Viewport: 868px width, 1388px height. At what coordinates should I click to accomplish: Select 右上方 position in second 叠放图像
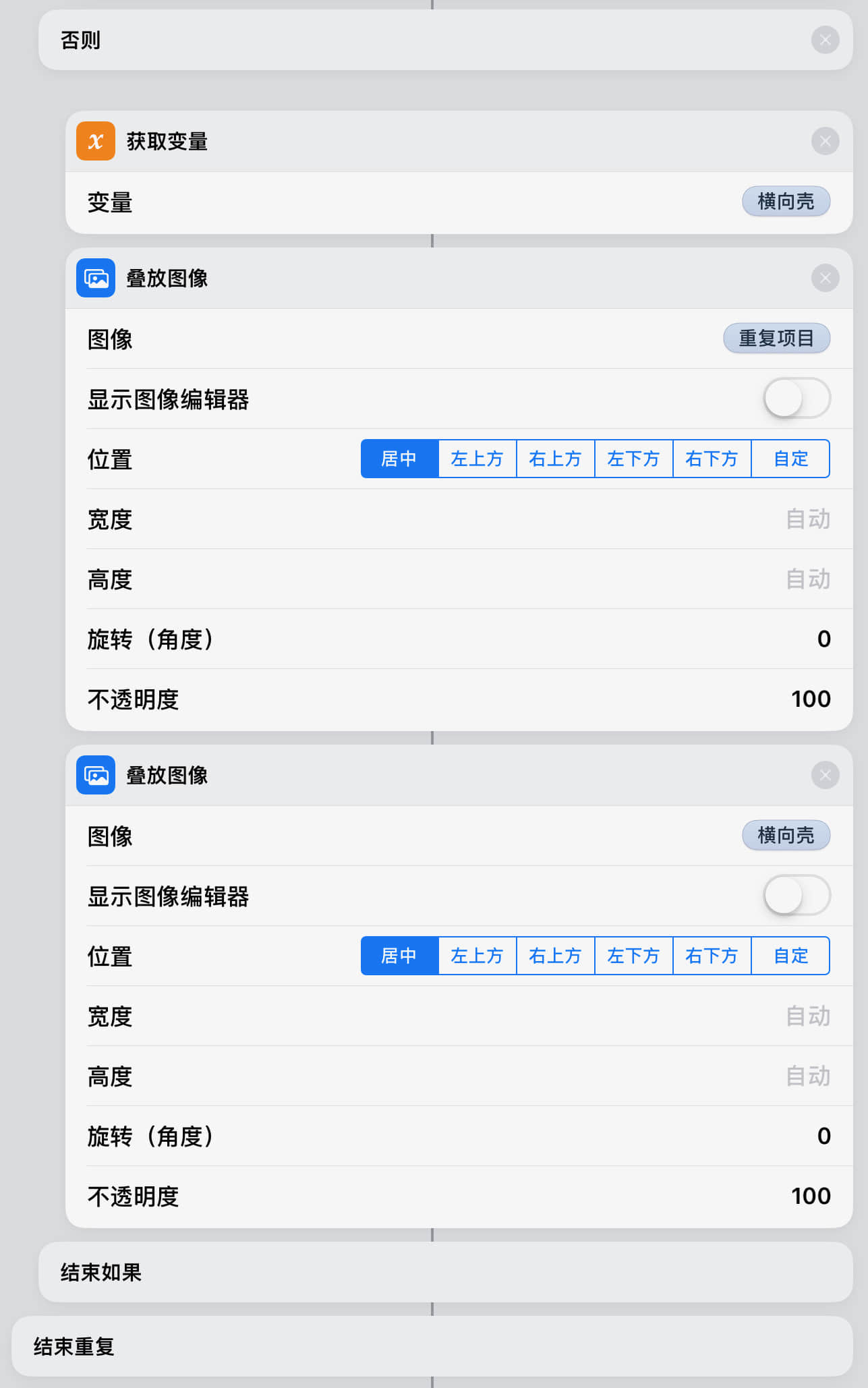pyautogui.click(x=555, y=956)
